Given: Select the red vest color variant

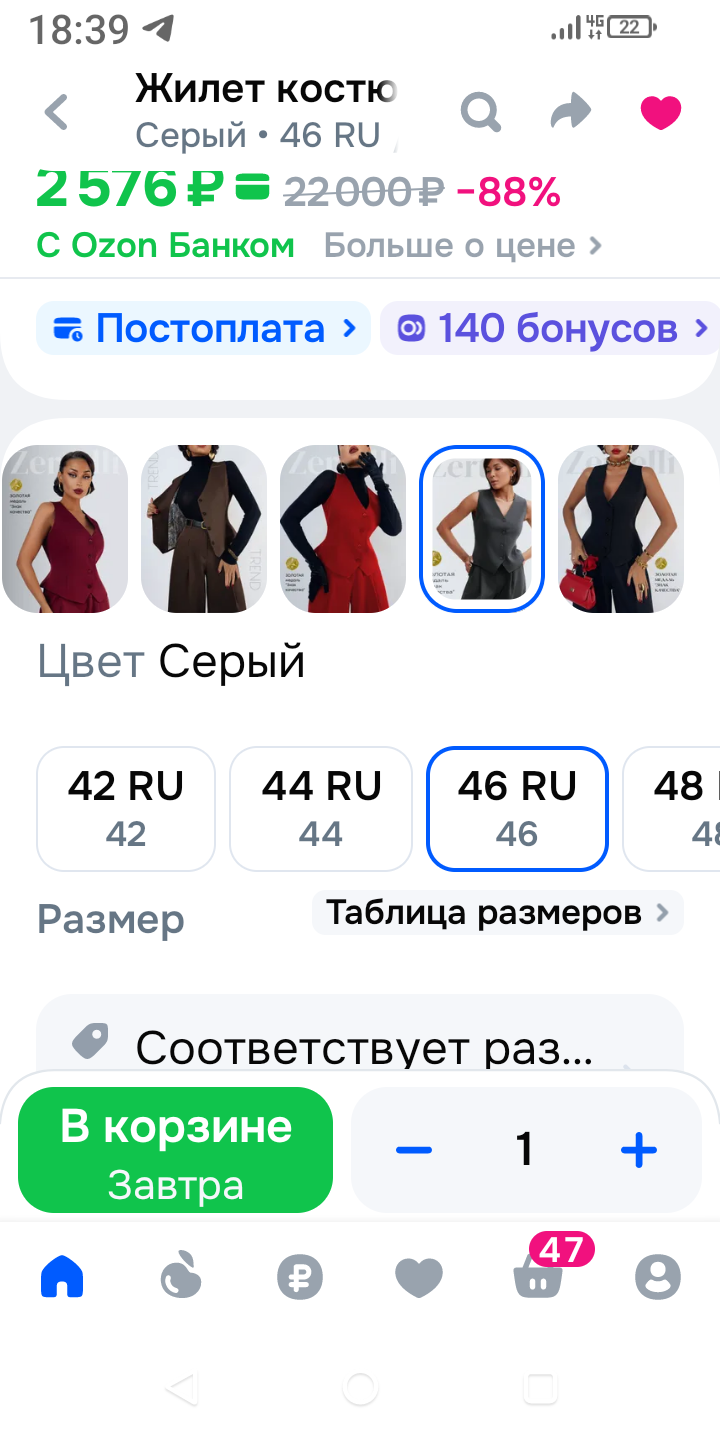Looking at the screenshot, I should 343,528.
